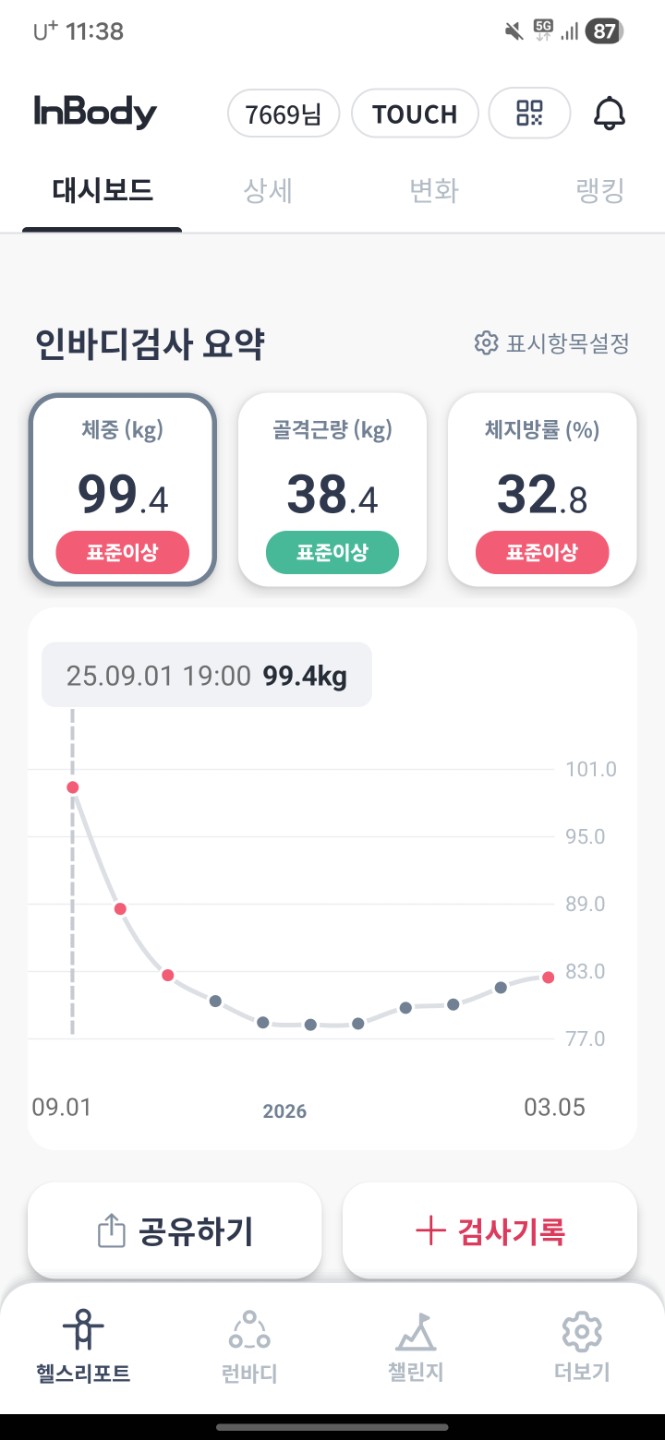Viewport: 665px width, 1440px height.
Task: Open 표시항목설정 settings
Action: point(551,344)
